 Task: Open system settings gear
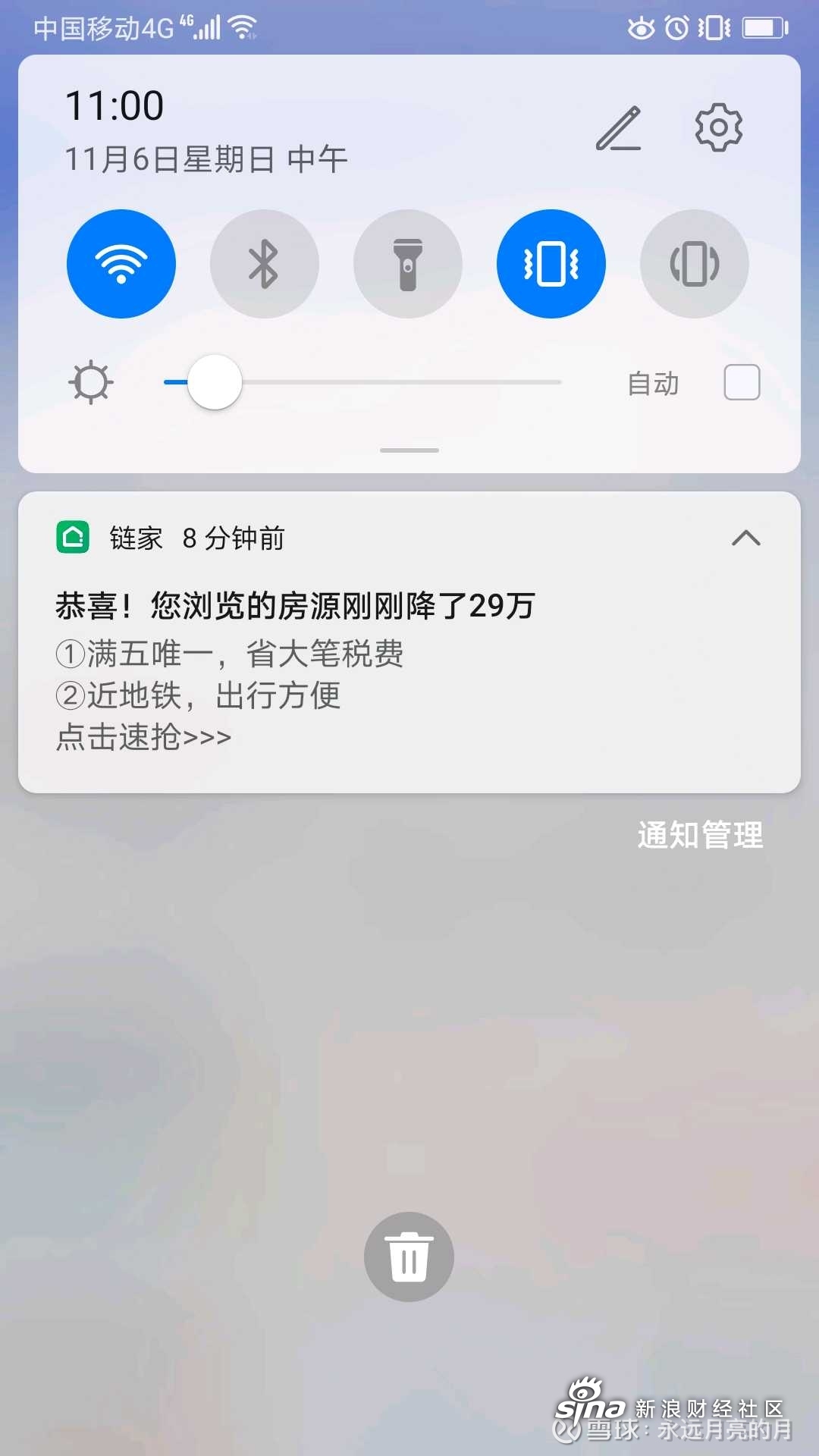tap(718, 127)
